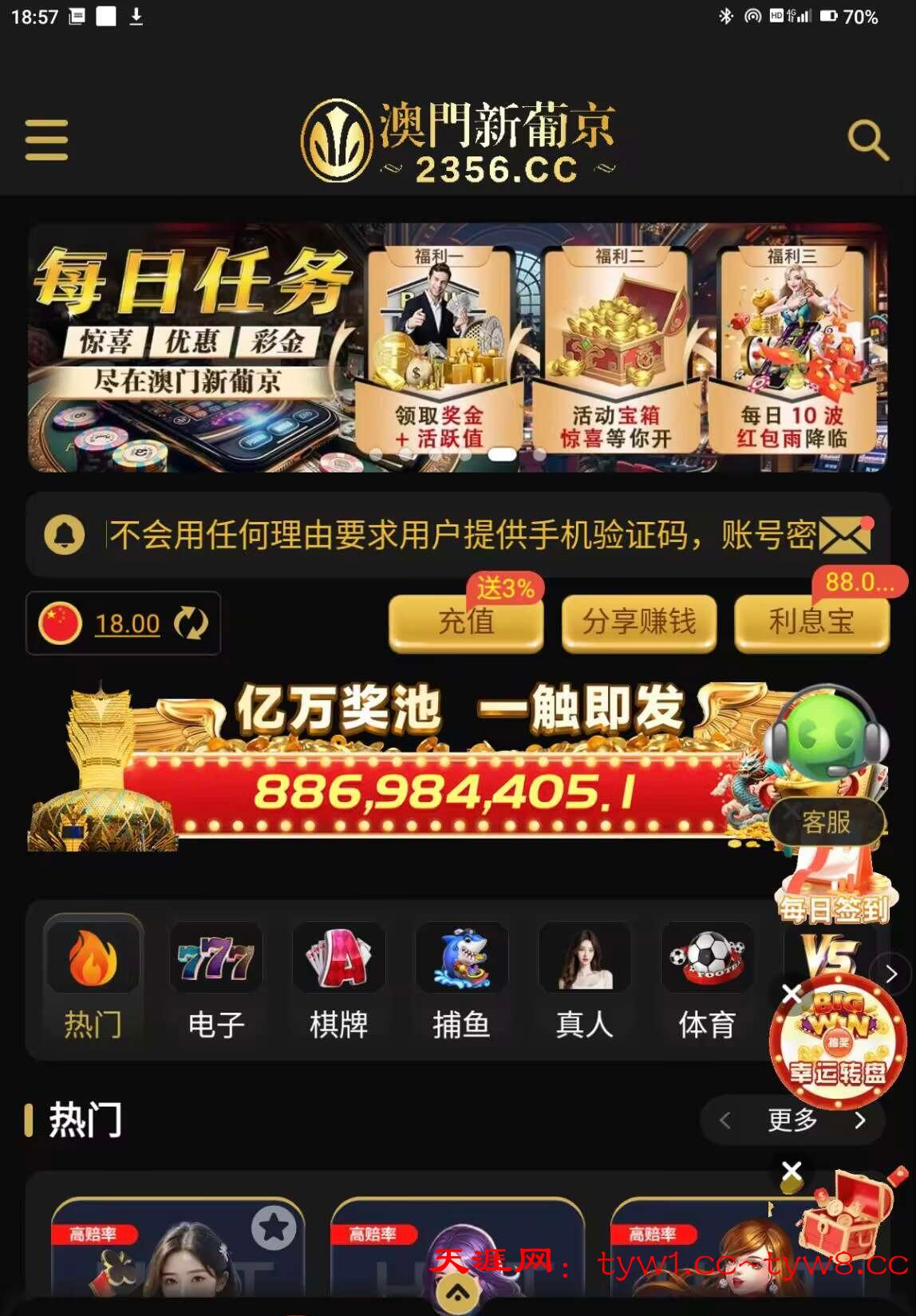Contact 客服 customer service
This screenshot has height=1316, width=916.
tap(827, 822)
